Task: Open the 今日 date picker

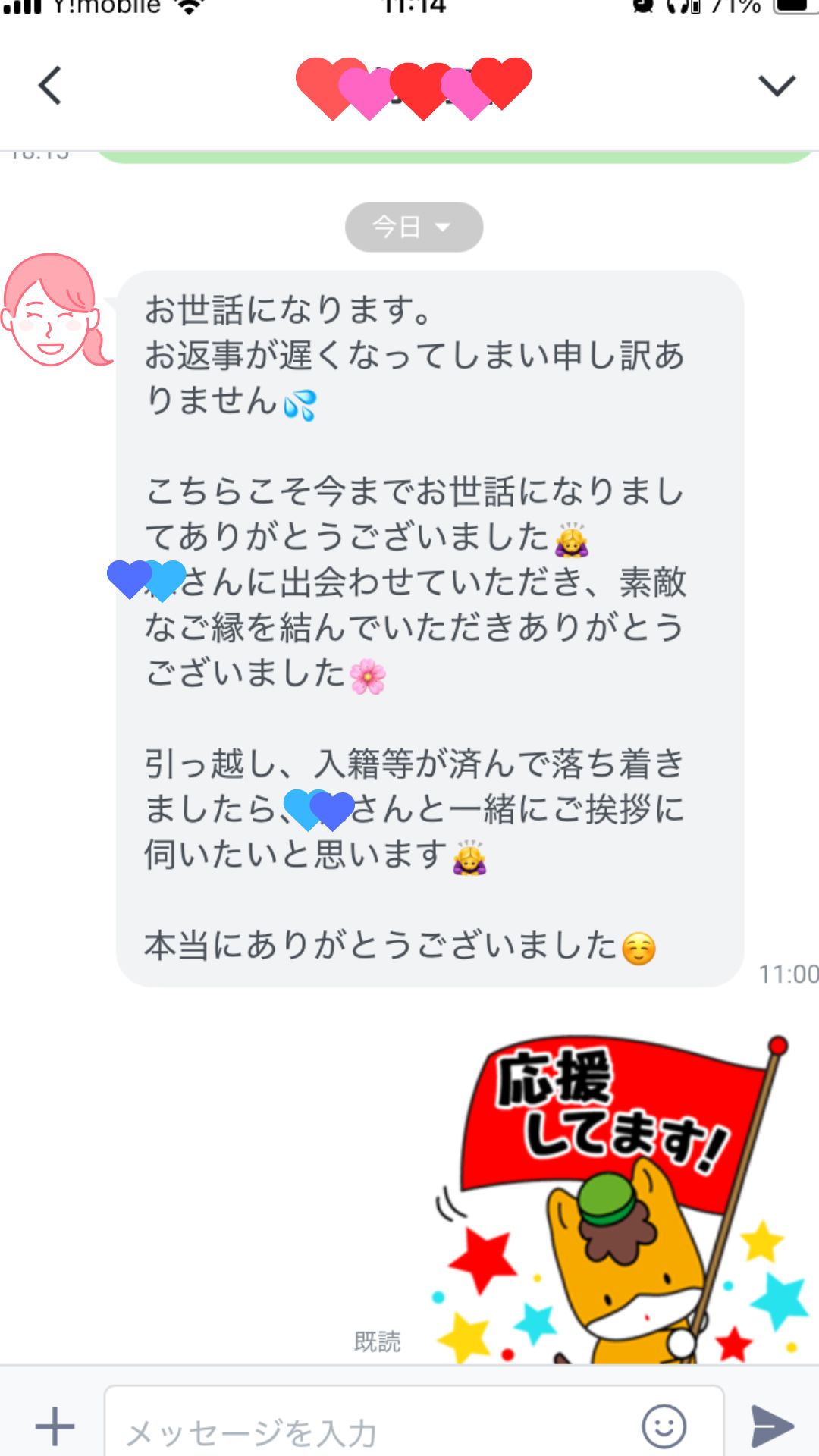Action: [x=413, y=227]
